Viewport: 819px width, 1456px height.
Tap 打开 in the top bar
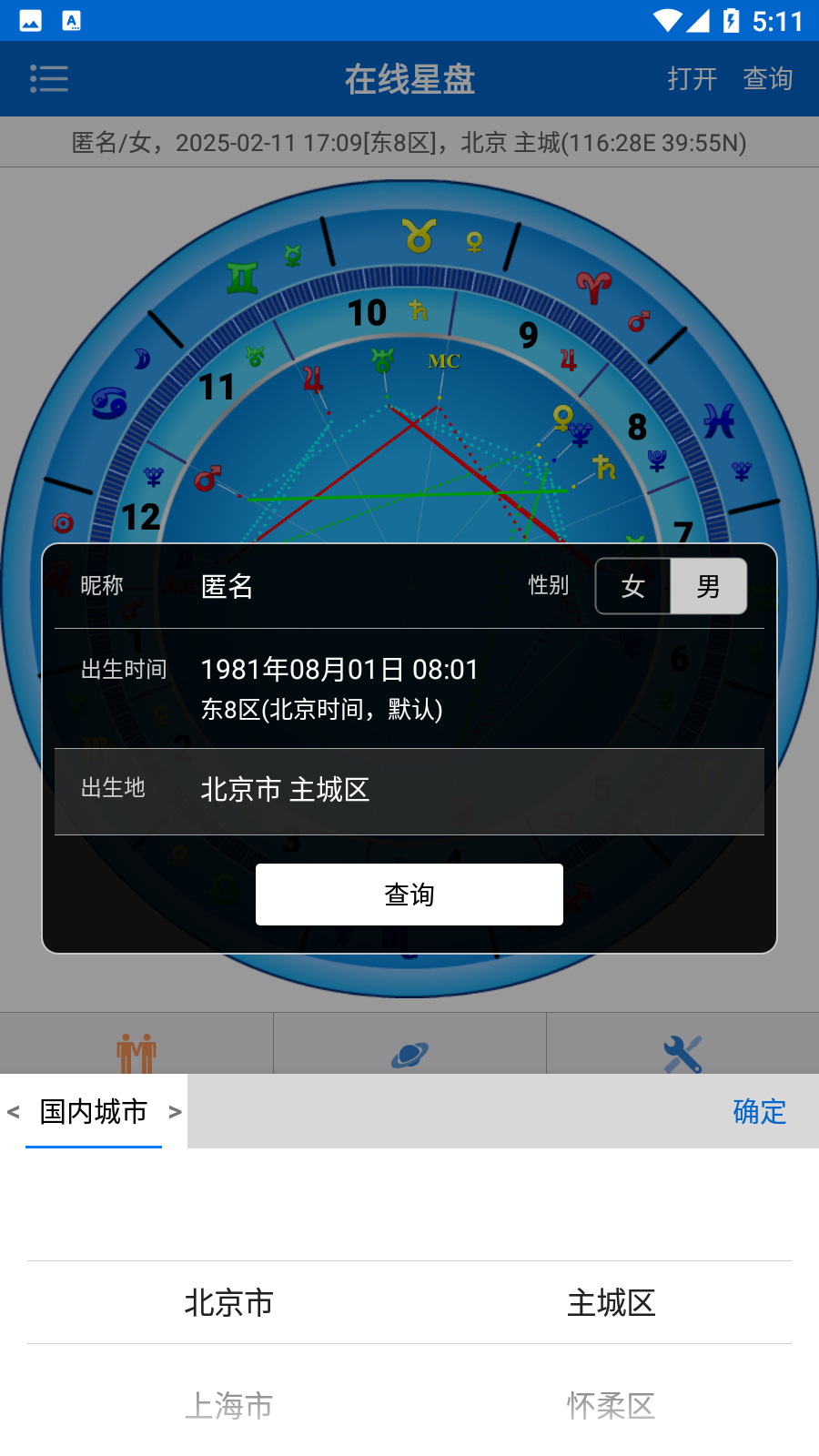(x=692, y=79)
